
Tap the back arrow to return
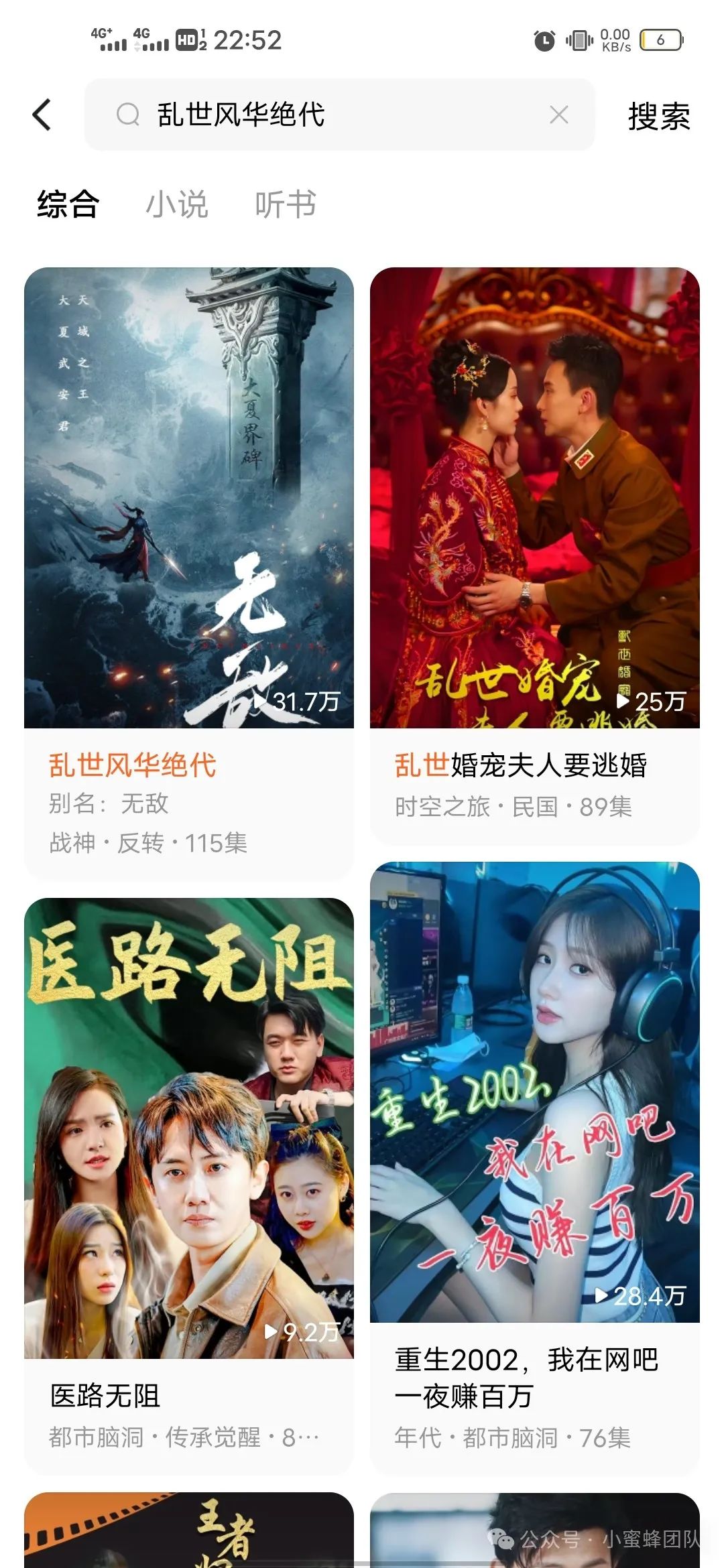tap(42, 115)
